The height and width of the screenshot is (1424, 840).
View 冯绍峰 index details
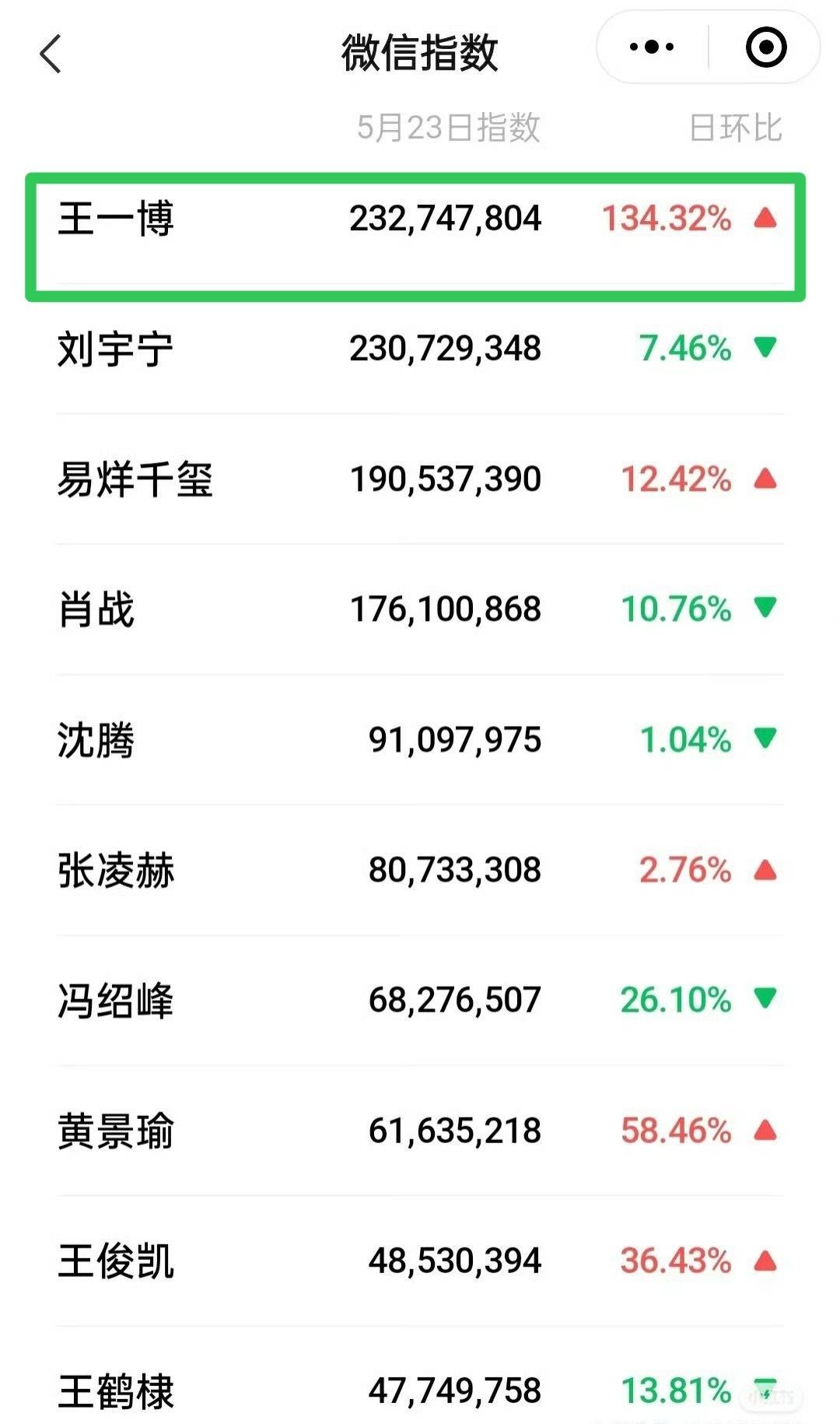pyautogui.click(x=420, y=1001)
